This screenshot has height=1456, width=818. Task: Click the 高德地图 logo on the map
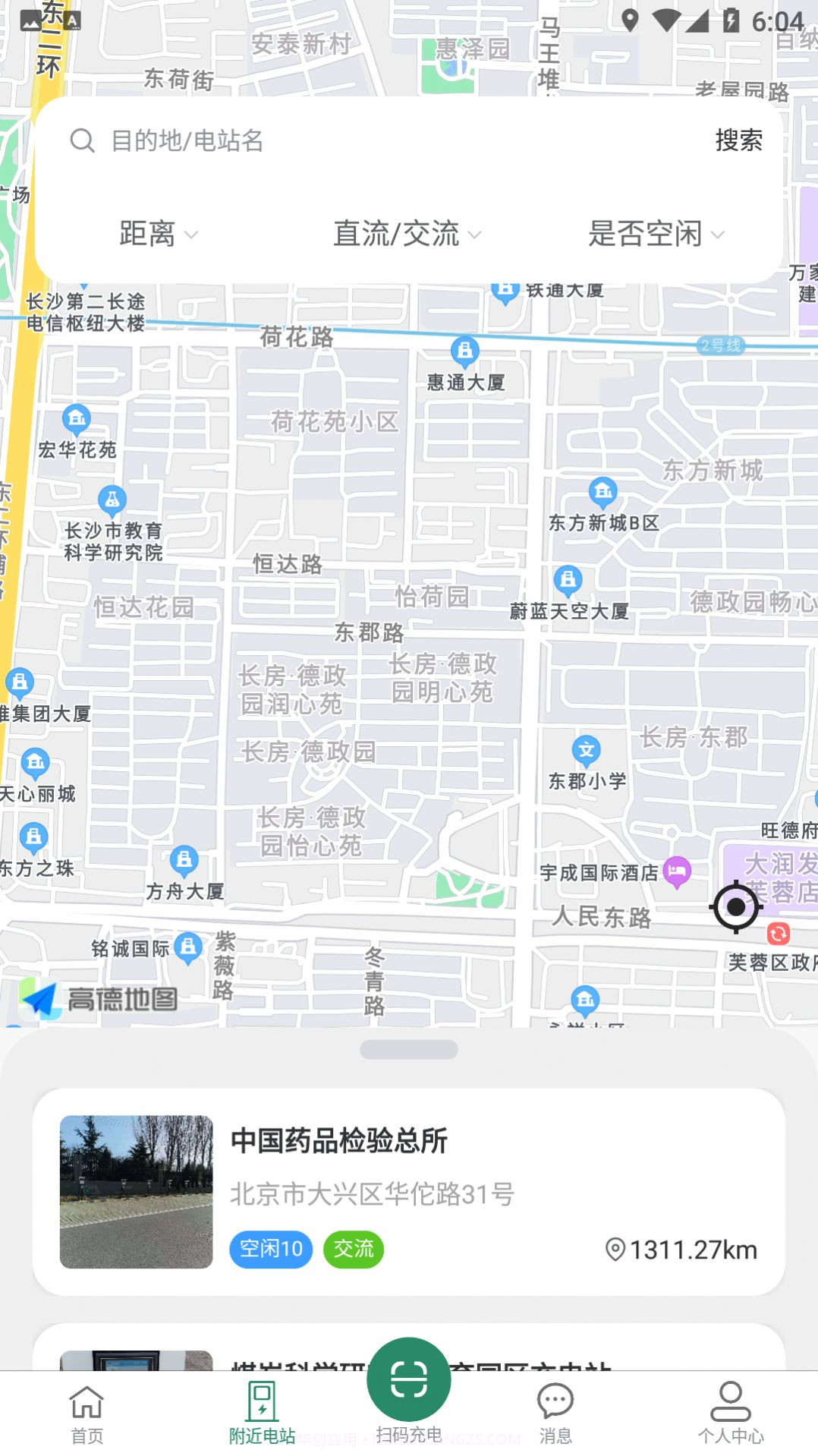click(x=99, y=997)
